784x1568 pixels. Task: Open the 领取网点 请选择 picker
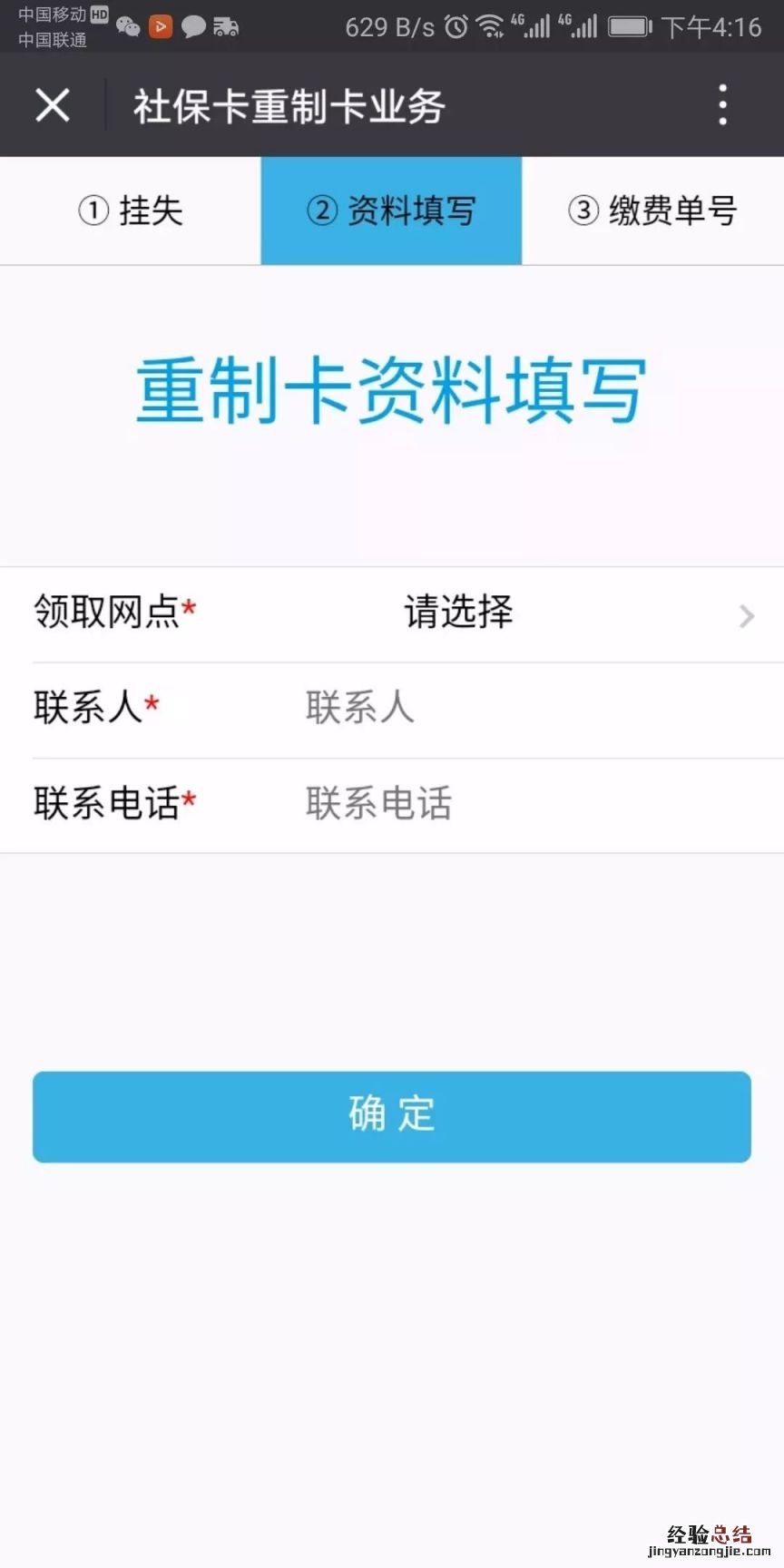point(459,613)
